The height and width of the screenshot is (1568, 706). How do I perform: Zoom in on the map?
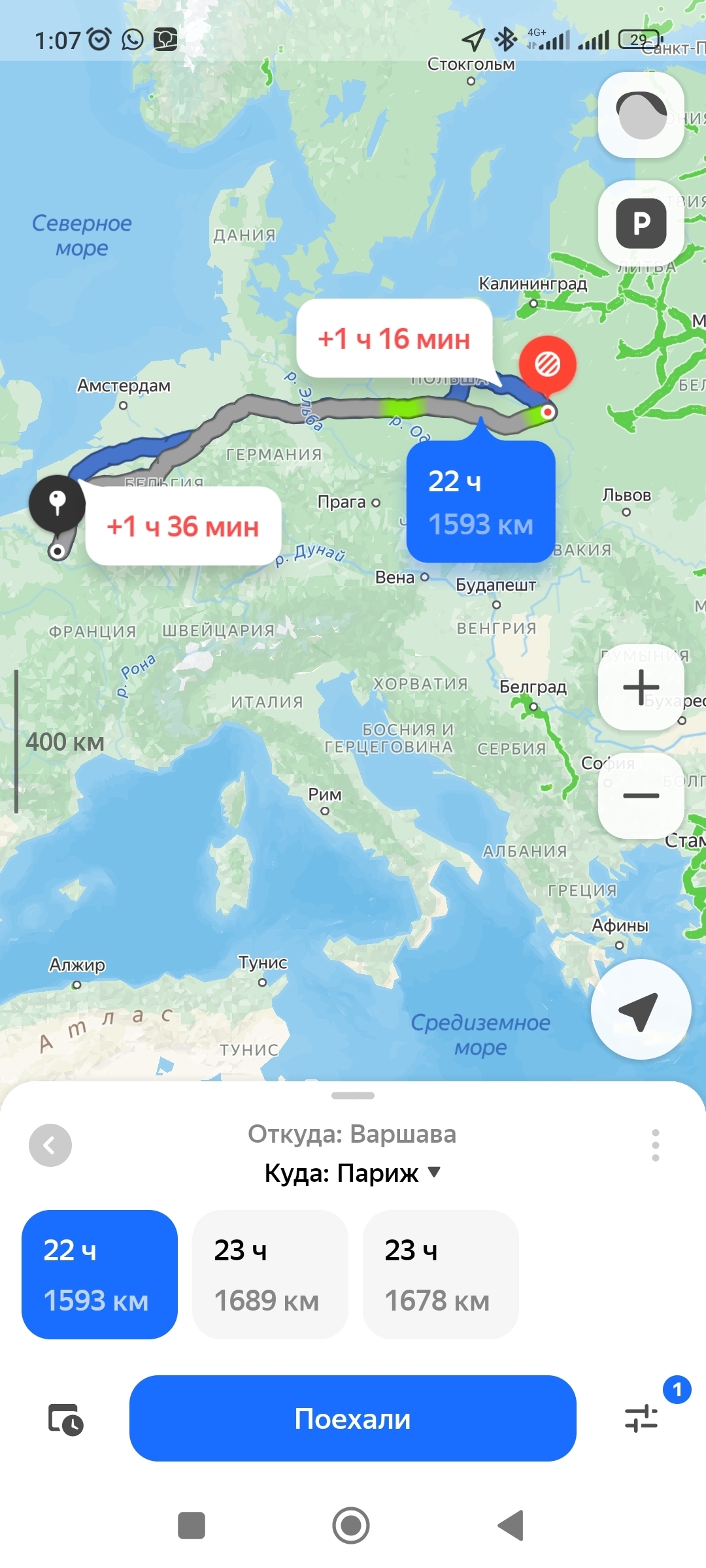(641, 687)
